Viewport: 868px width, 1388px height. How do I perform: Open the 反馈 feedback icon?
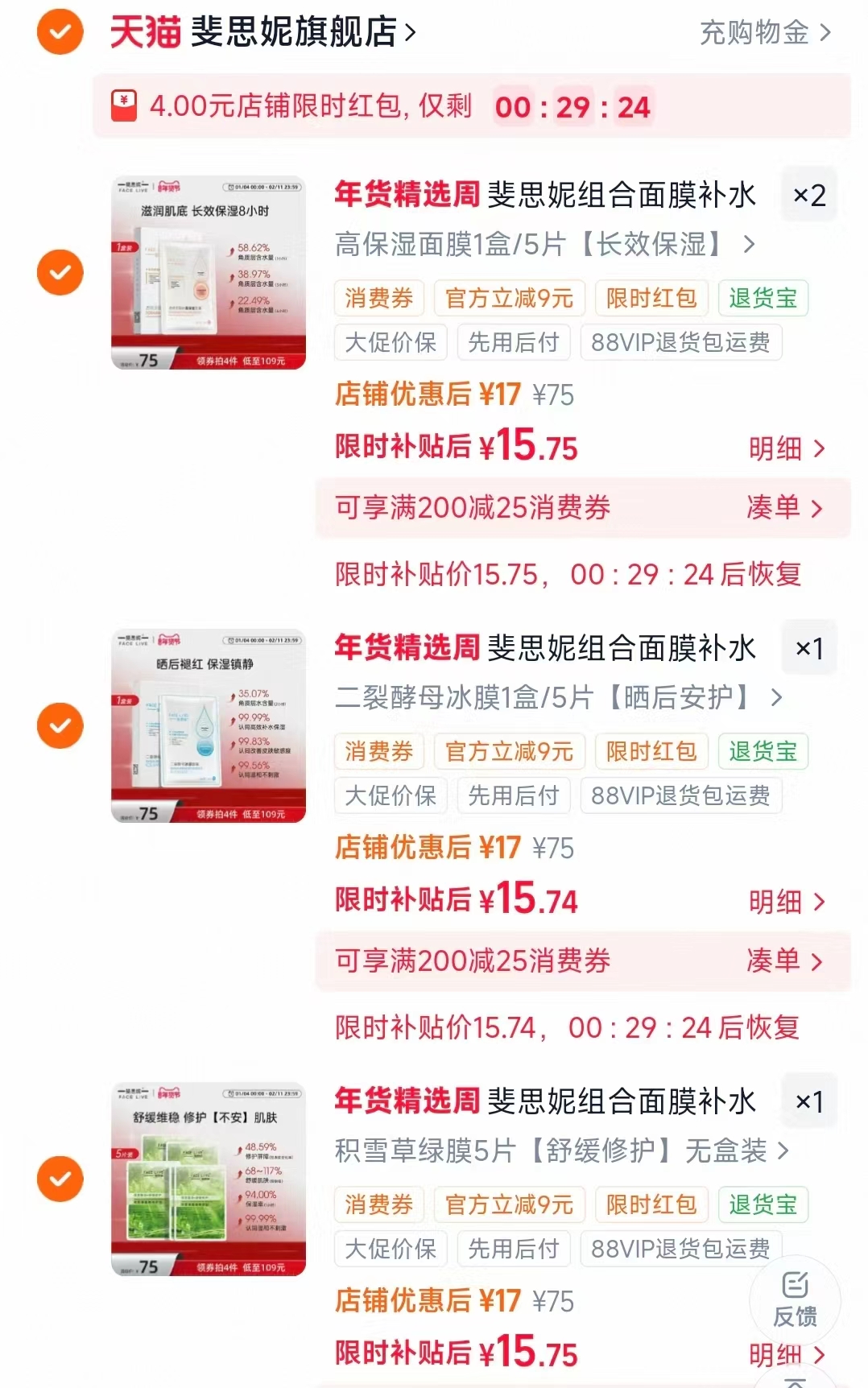(x=796, y=1300)
